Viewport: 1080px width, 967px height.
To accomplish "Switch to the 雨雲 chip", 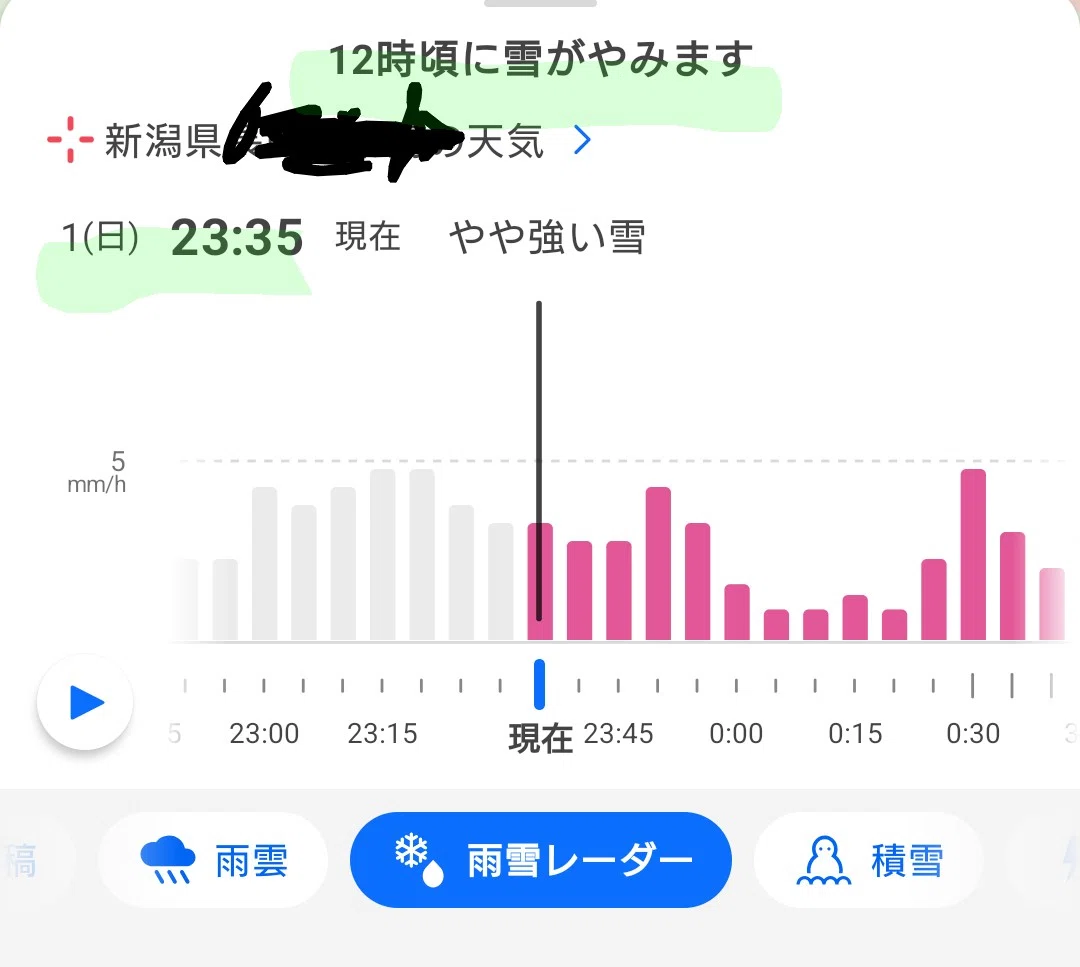I will click(213, 860).
